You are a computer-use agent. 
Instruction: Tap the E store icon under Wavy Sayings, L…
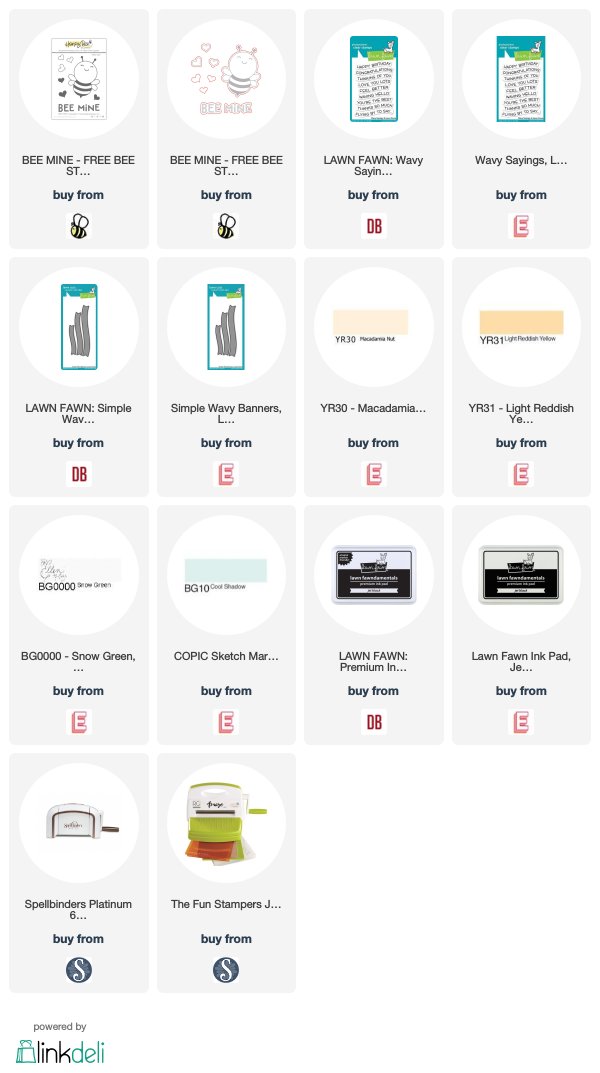[521, 226]
